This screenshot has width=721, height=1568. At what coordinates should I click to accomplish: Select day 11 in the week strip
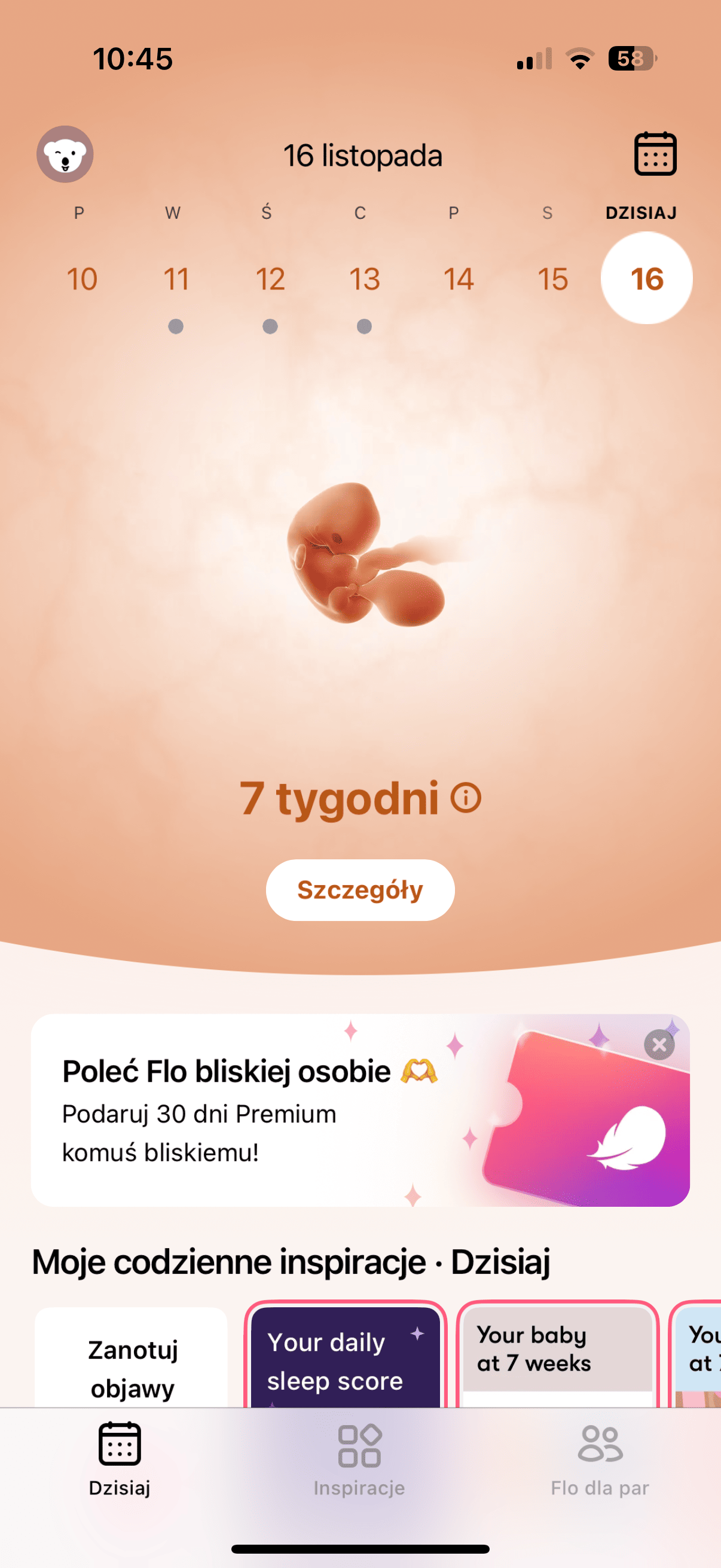coord(176,279)
